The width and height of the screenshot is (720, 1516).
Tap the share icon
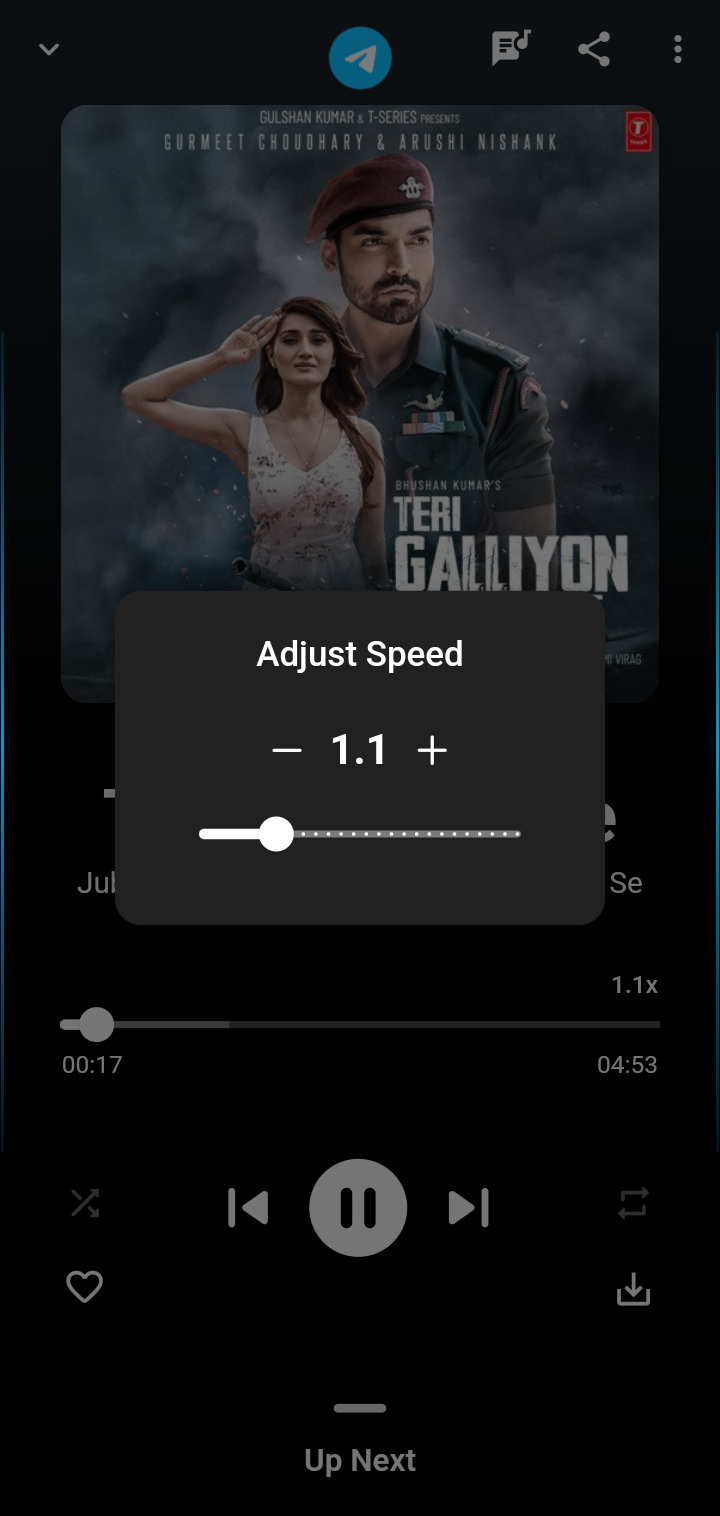click(594, 47)
